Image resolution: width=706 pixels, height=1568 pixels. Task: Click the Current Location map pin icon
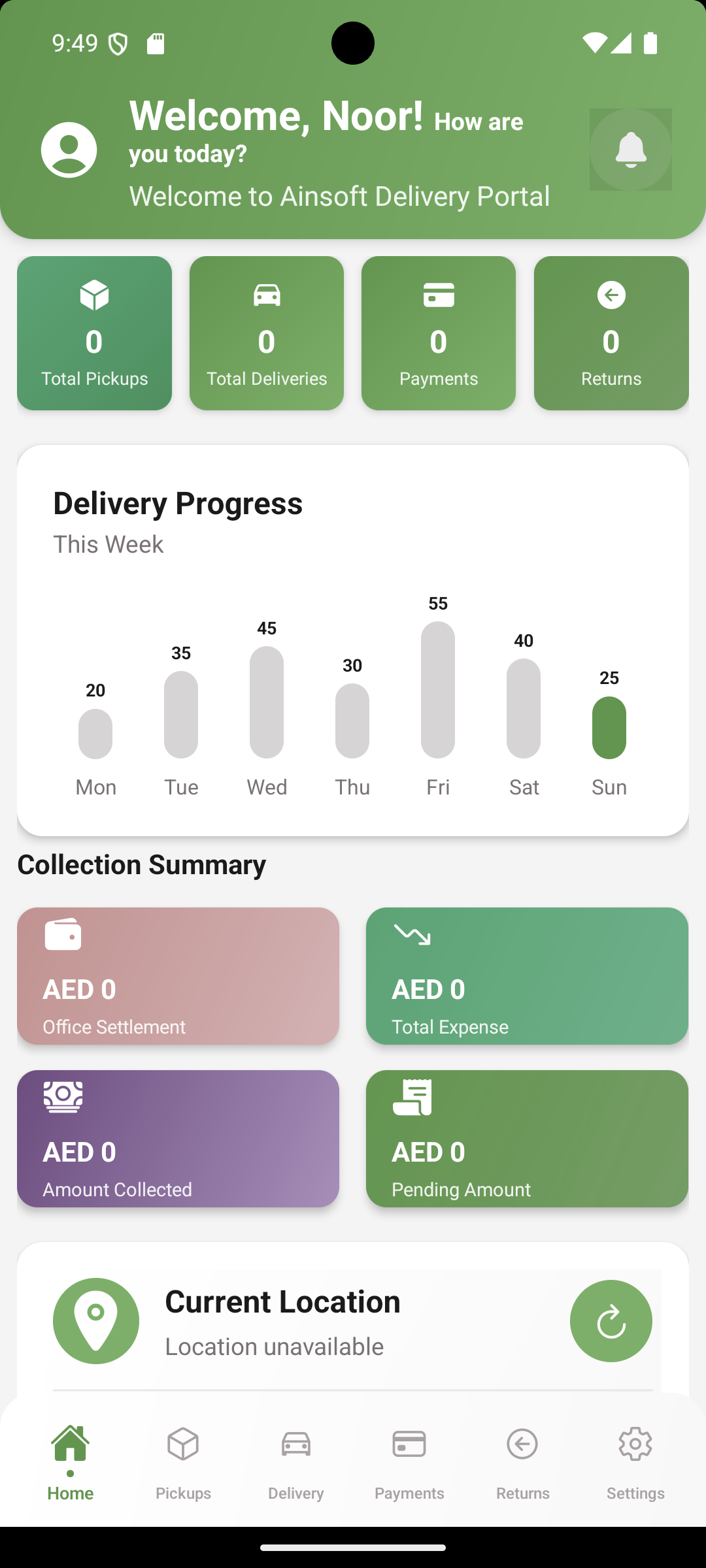click(95, 1321)
